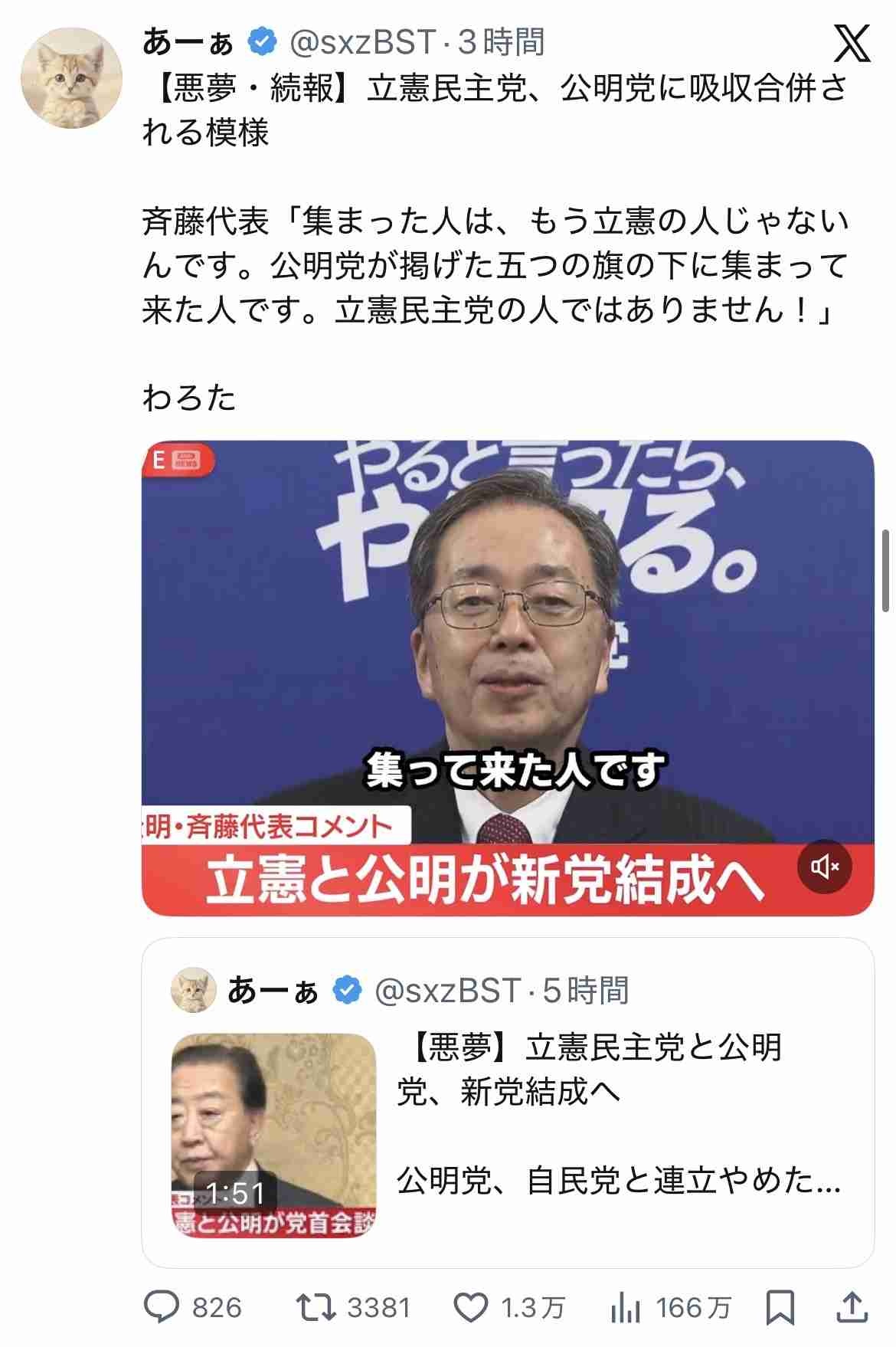This screenshot has height=1347, width=896.
Task: Open the cat profile avatar of あーぁ
Action: (x=70, y=77)
